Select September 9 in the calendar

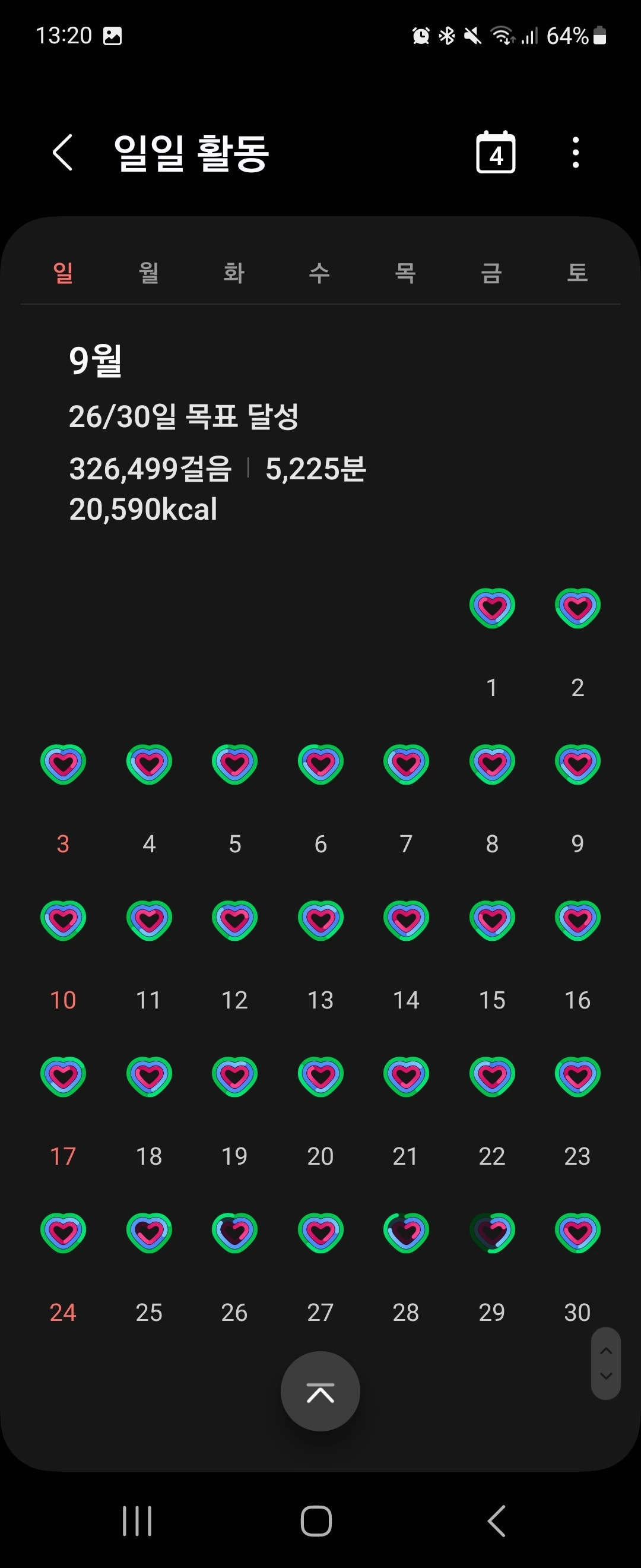(577, 764)
